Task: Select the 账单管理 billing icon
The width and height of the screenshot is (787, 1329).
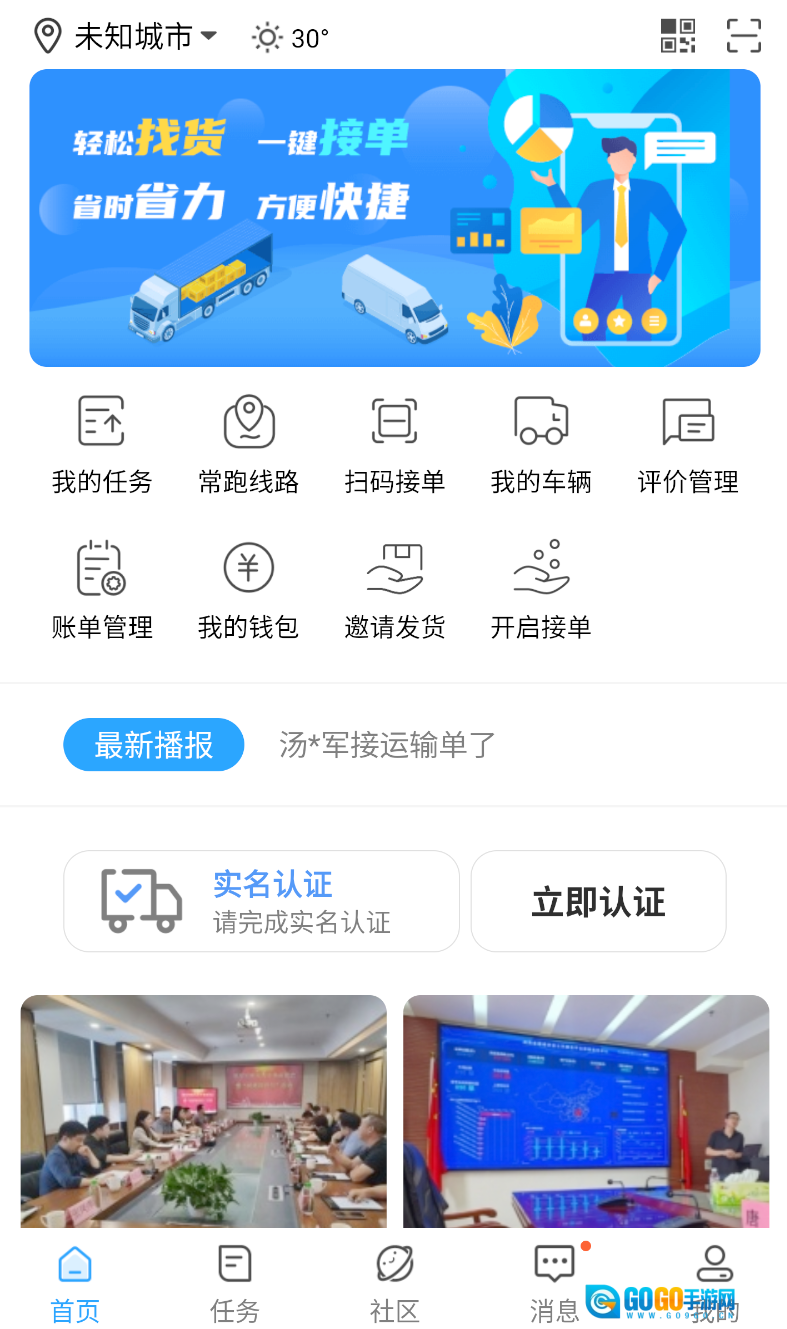Action: point(101,586)
